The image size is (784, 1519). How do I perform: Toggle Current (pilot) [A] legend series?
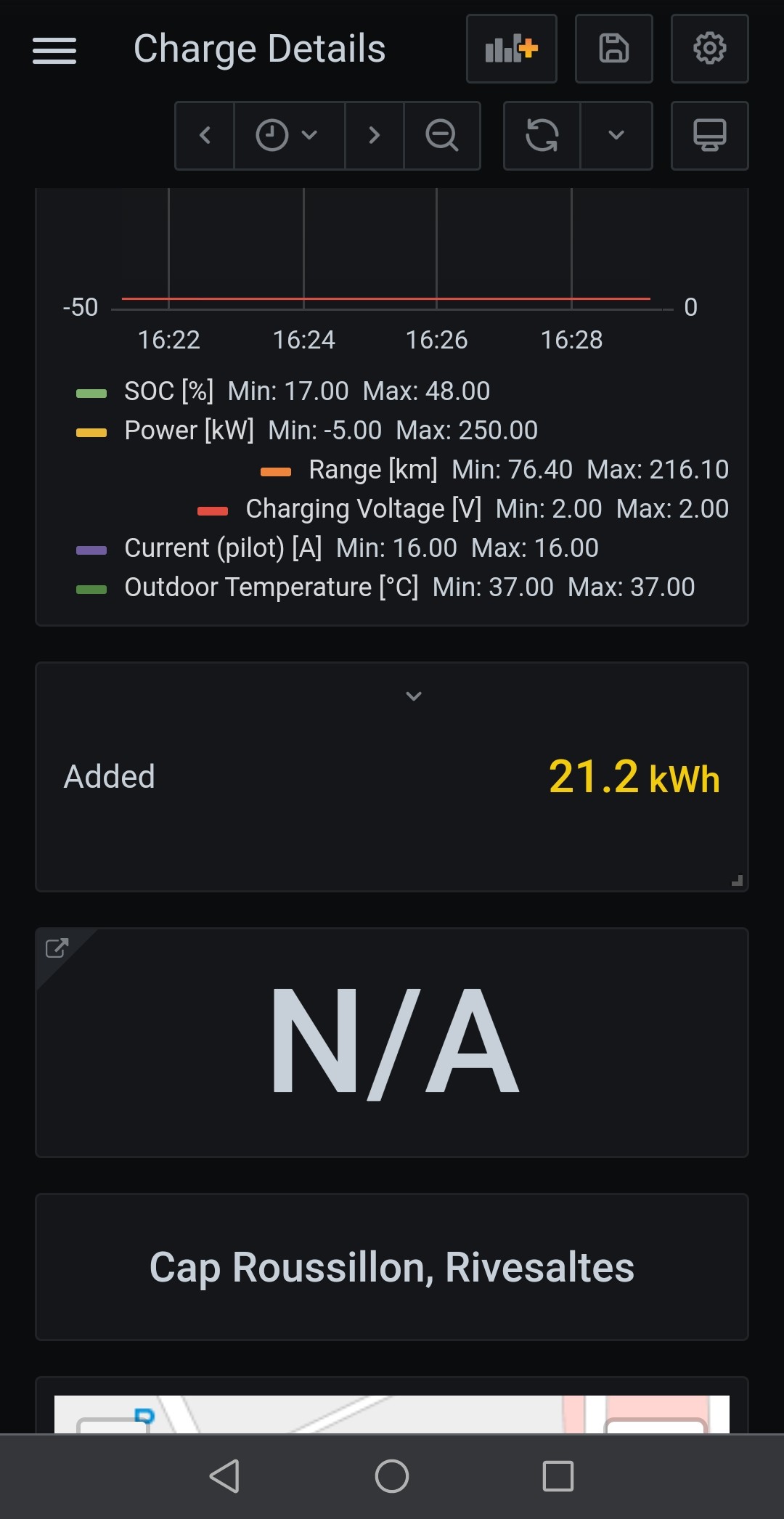pyautogui.click(x=222, y=548)
